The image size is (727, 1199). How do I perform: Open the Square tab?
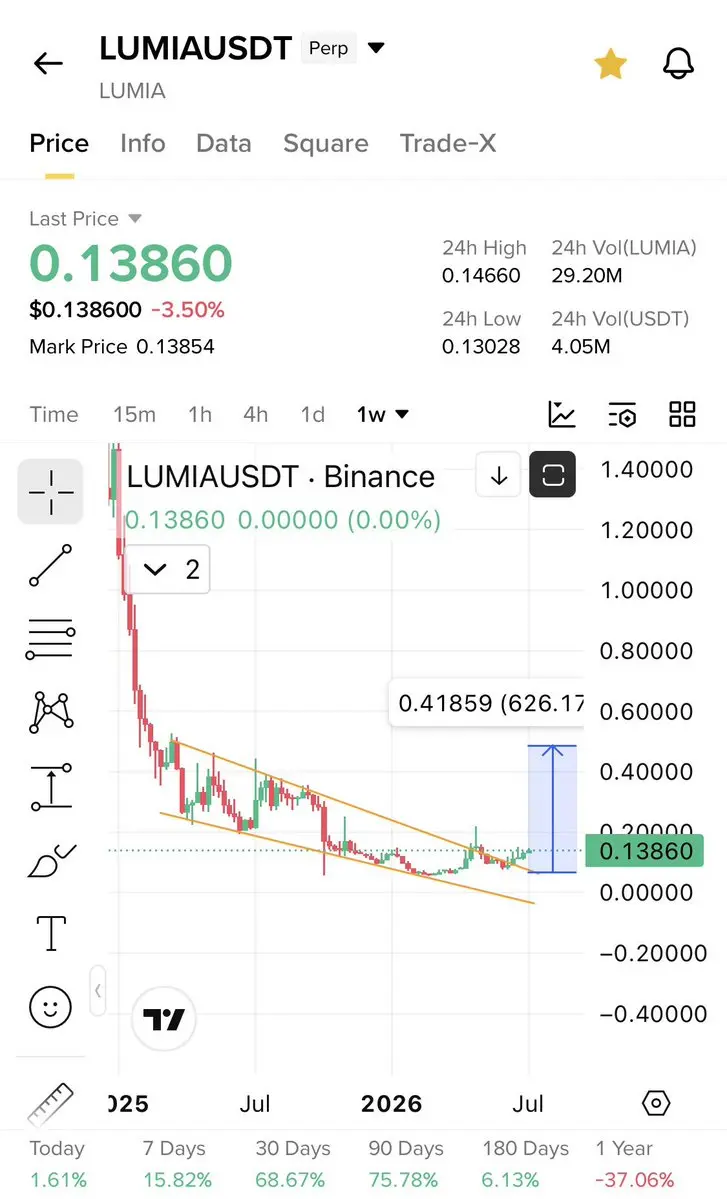(326, 143)
